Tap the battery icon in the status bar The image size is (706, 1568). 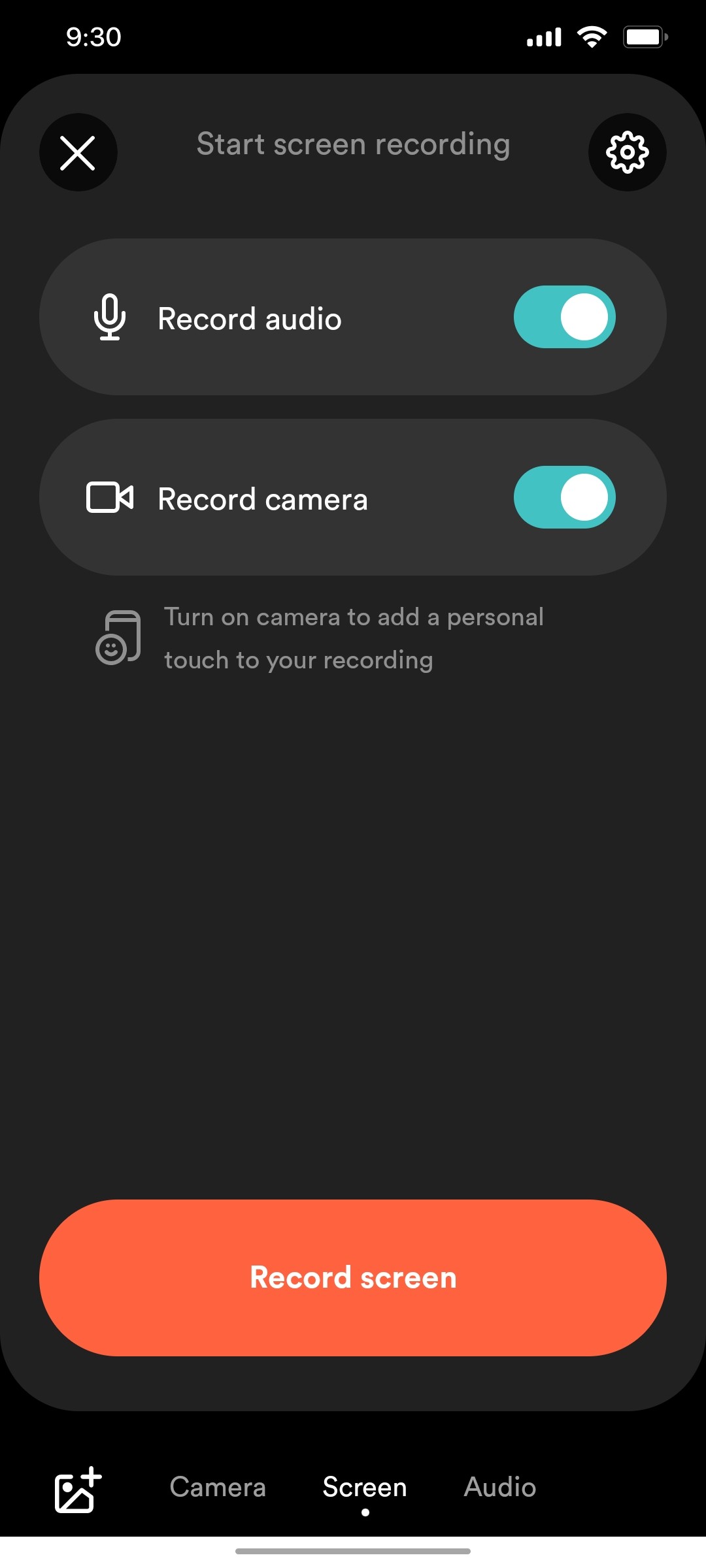click(x=644, y=37)
